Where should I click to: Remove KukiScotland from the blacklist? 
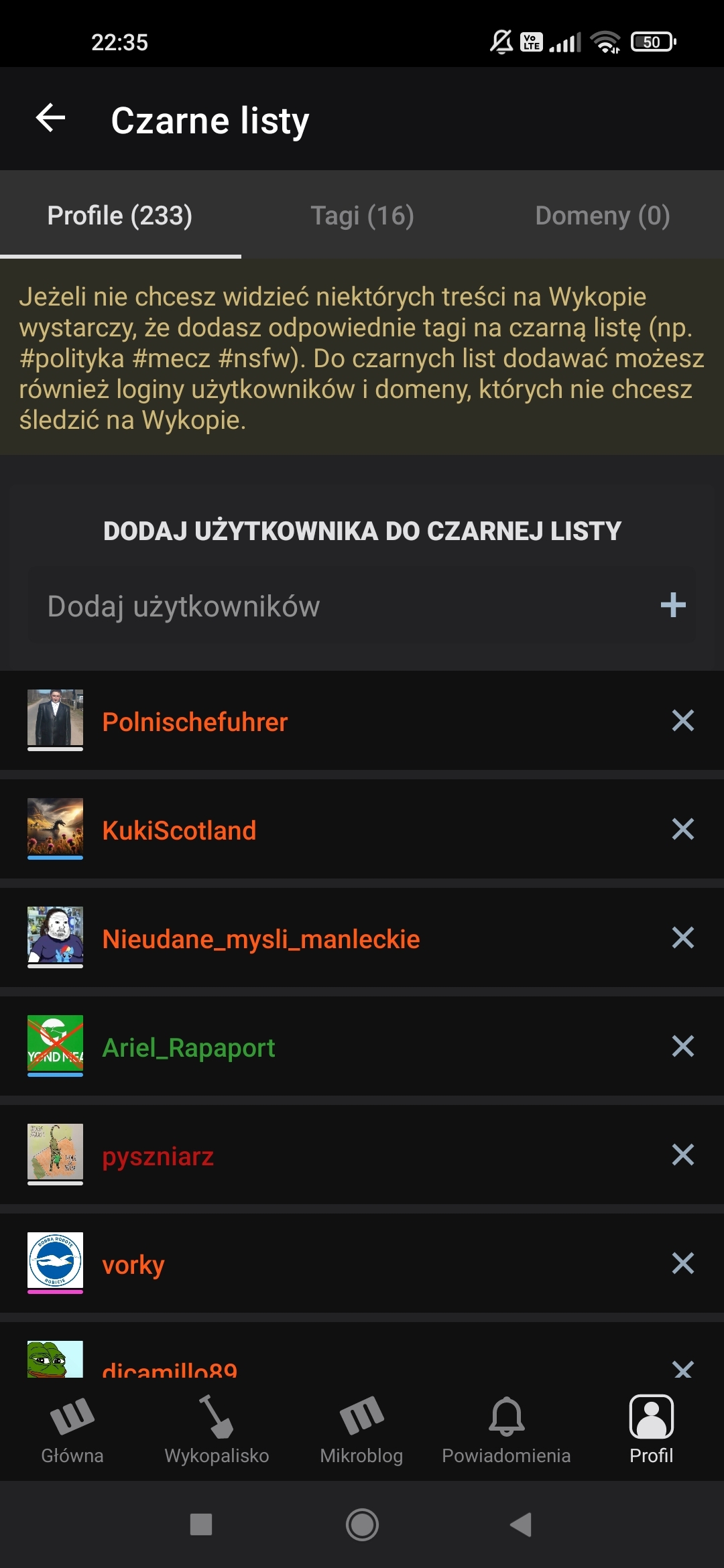682,830
